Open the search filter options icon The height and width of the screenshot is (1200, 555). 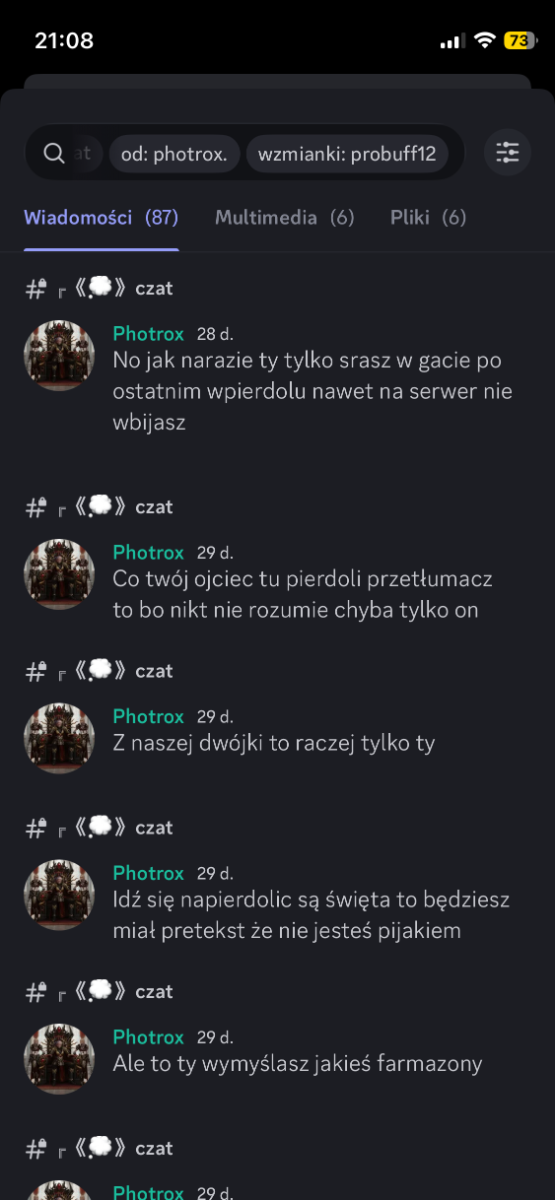coord(508,153)
